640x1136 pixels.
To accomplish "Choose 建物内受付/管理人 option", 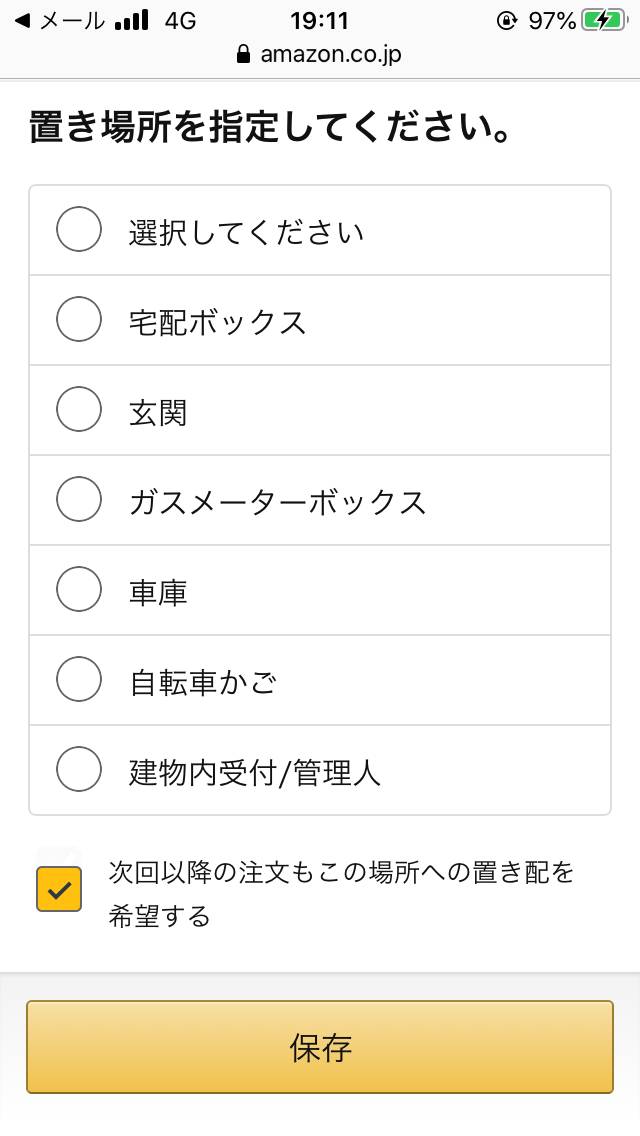I will point(320,770).
